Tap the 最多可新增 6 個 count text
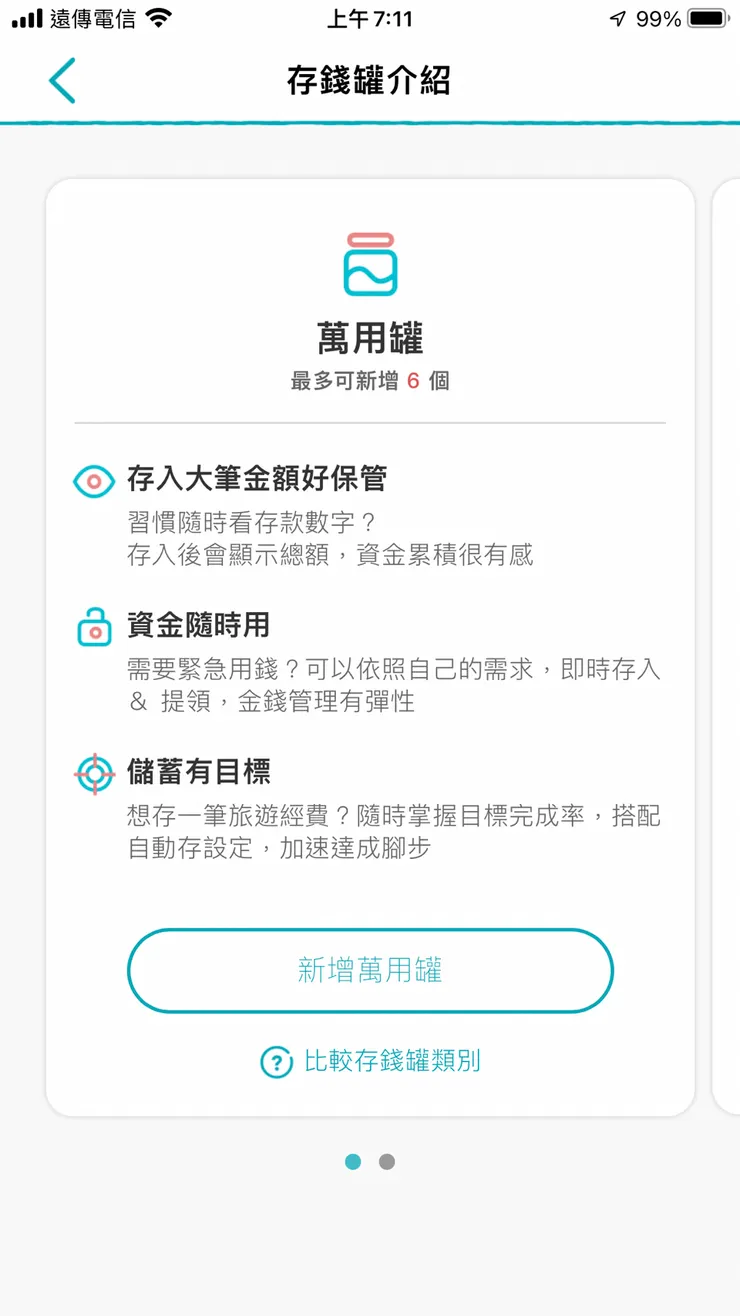Screen dimensions: 740x1316 coord(369,381)
